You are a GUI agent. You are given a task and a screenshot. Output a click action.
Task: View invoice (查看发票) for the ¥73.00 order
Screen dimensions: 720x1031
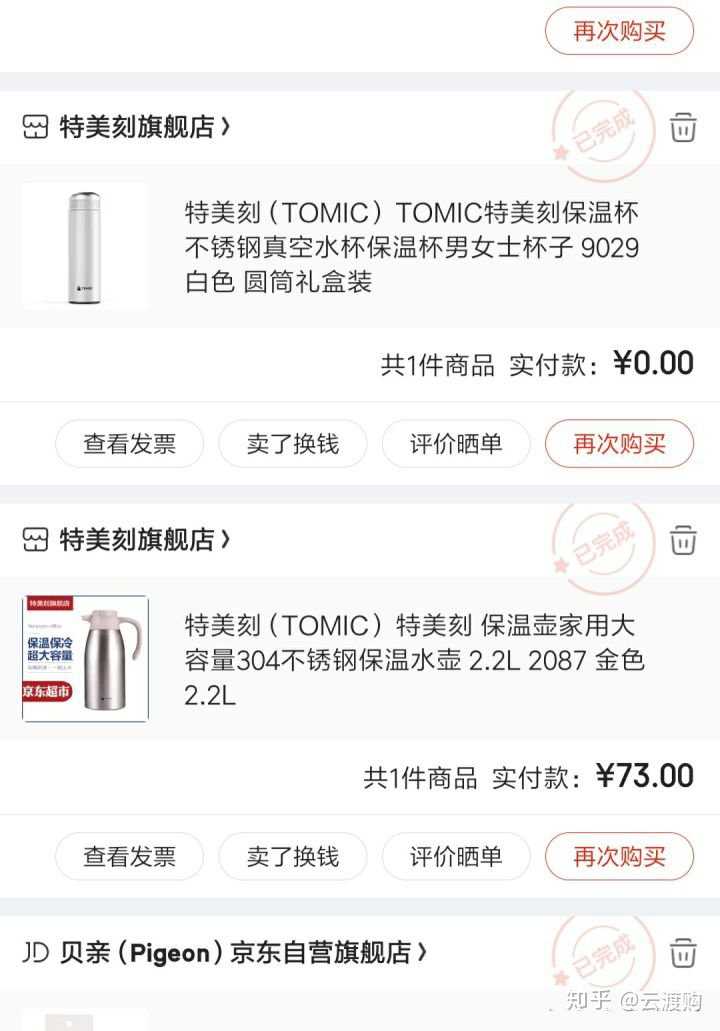click(x=129, y=857)
